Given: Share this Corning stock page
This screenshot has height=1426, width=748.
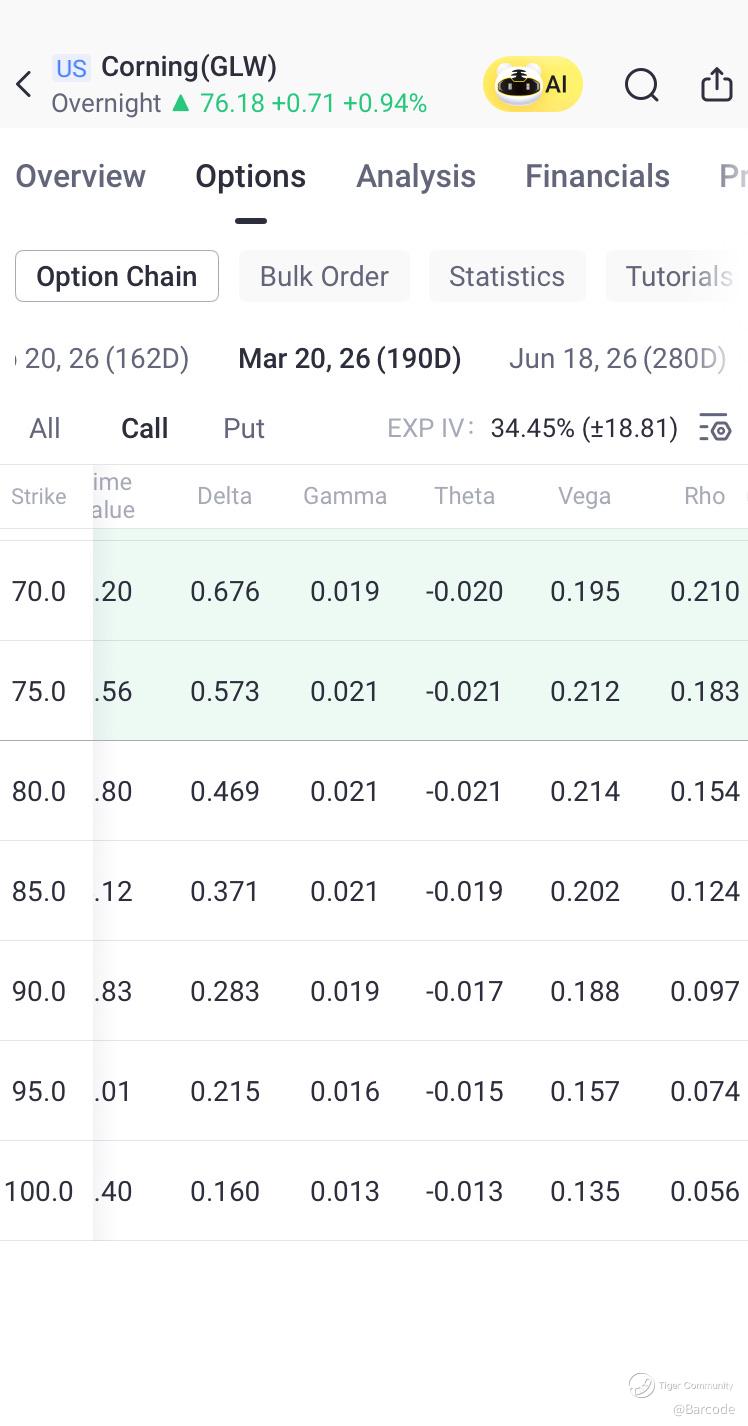Looking at the screenshot, I should tap(716, 85).
